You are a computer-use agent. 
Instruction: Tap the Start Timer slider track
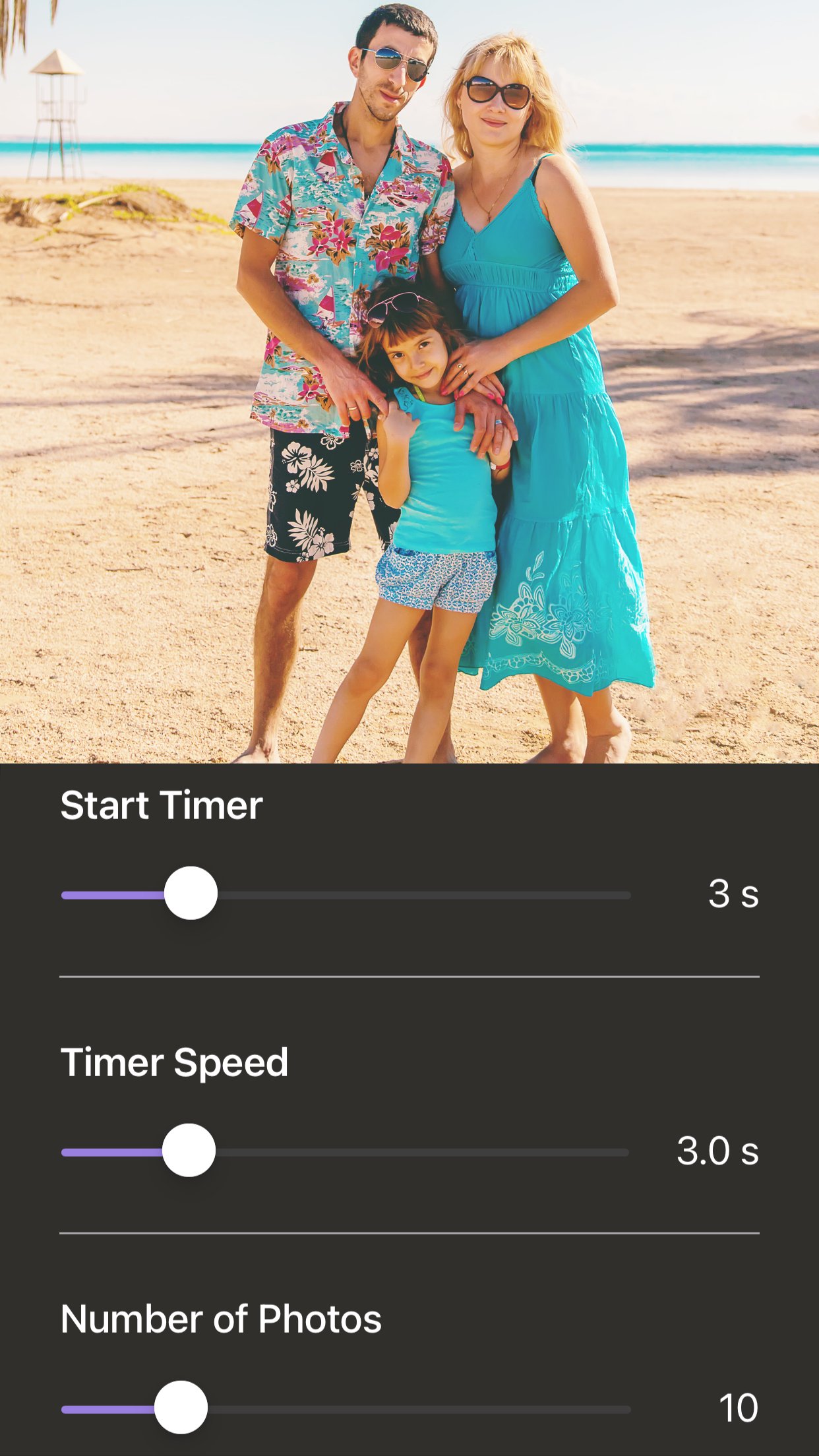pos(346,895)
